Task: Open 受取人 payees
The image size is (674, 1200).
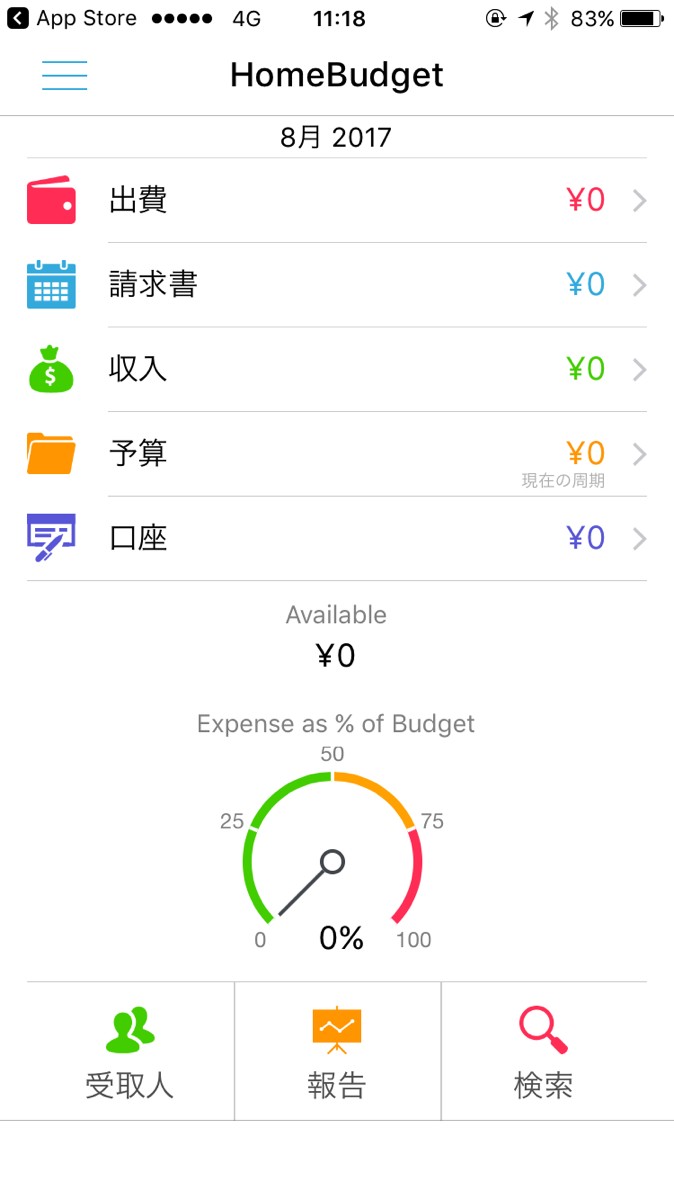Action: tap(130, 1052)
